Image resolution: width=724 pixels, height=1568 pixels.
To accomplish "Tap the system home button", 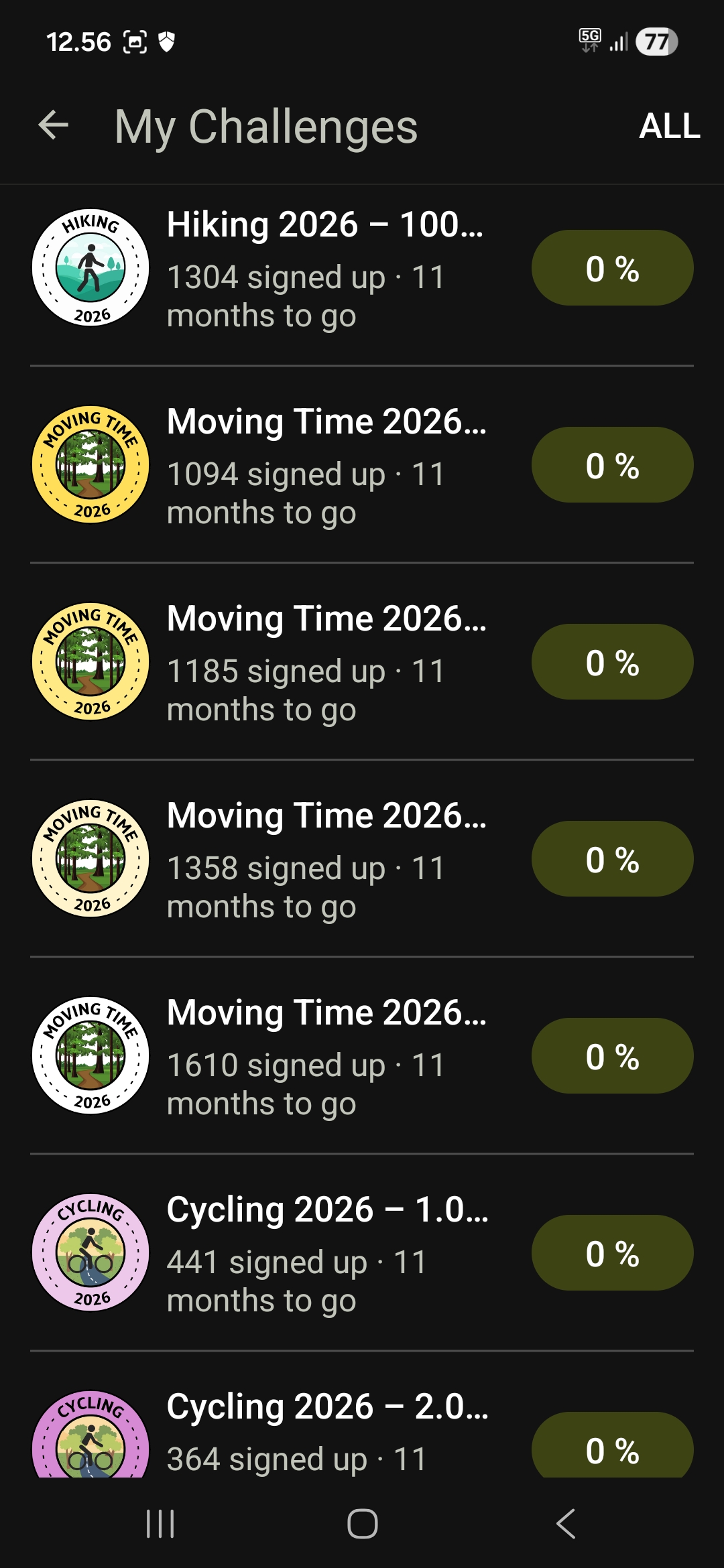I will click(362, 1524).
